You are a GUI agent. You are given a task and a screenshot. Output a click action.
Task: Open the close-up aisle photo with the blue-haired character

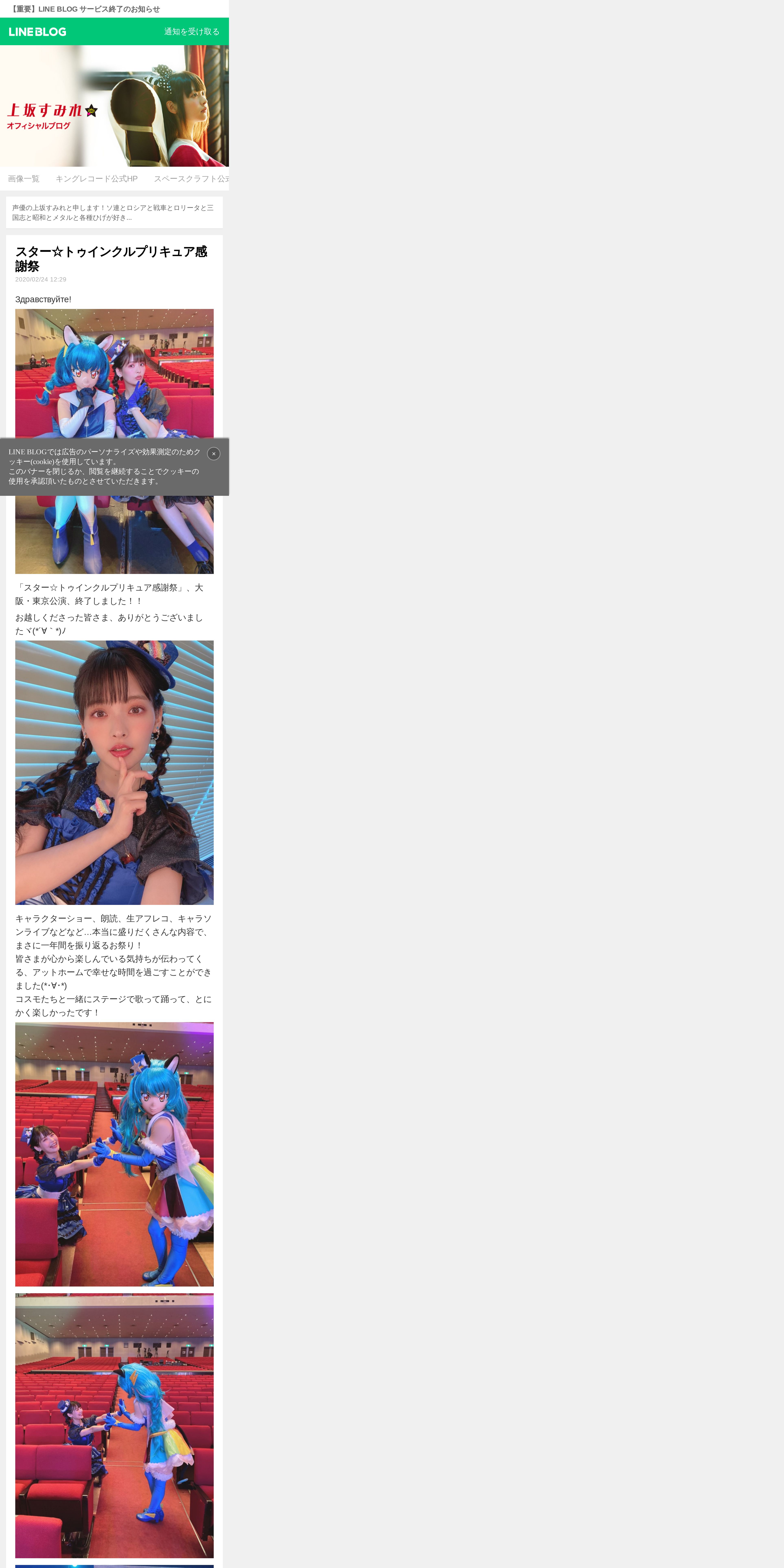tap(114, 1154)
